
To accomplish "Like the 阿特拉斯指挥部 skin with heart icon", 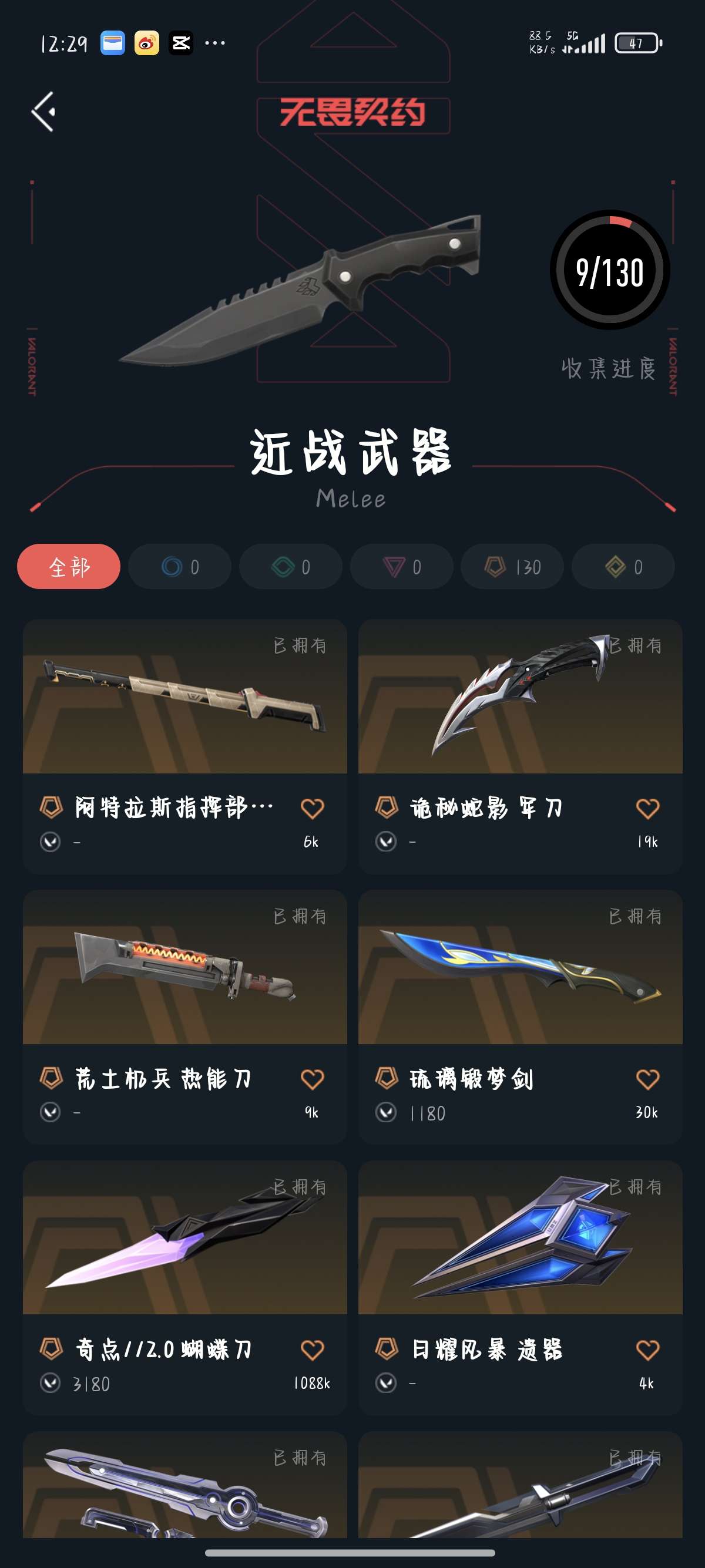I will click(x=313, y=808).
